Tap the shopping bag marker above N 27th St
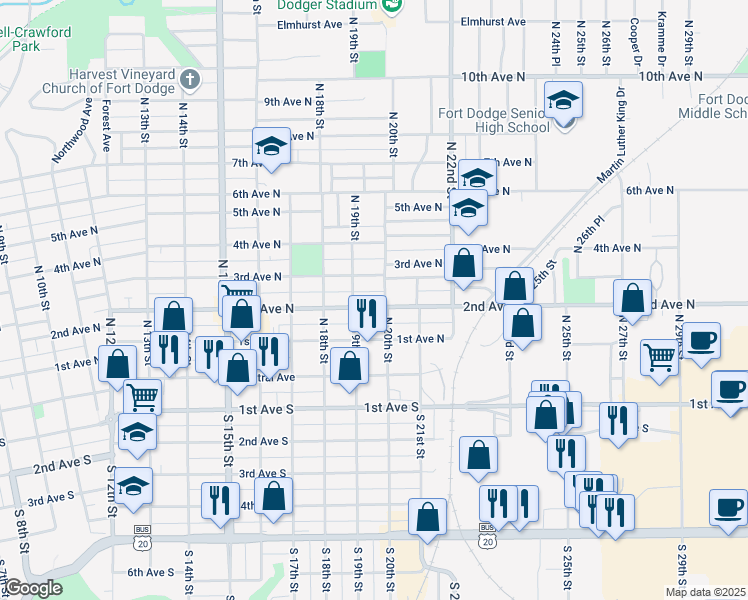 click(x=632, y=298)
